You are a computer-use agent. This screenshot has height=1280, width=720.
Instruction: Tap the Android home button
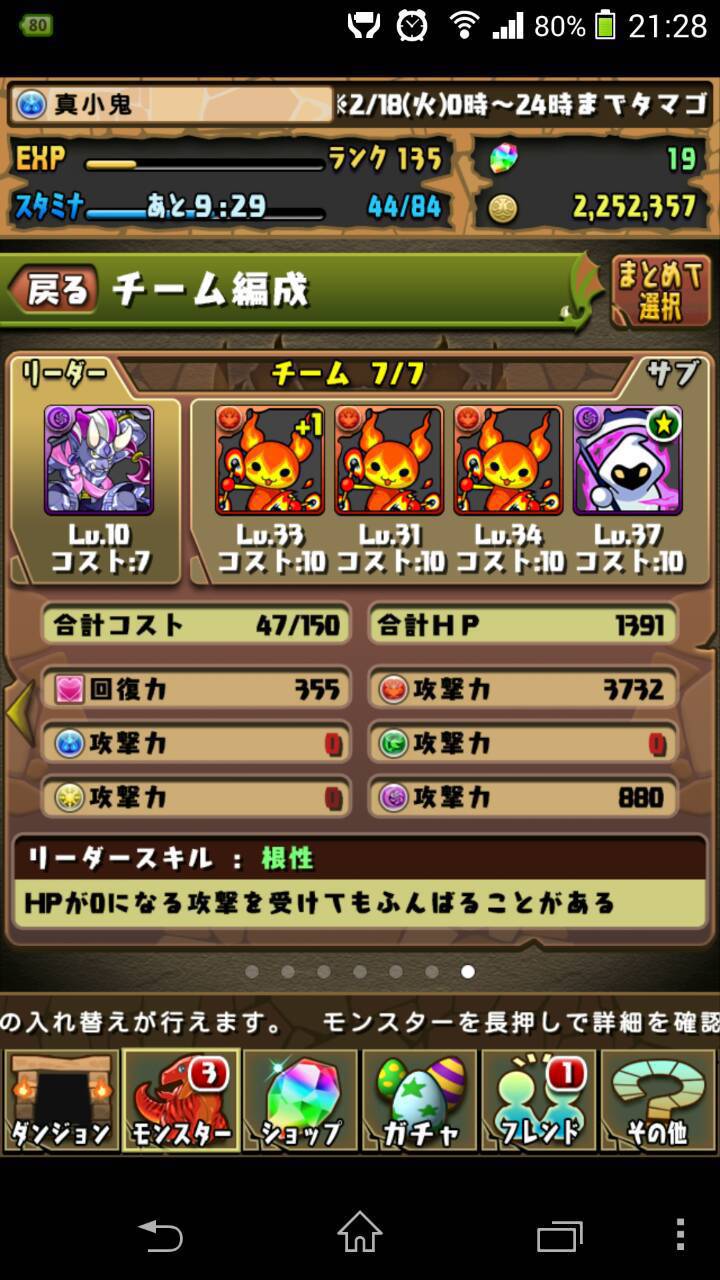pos(360,1234)
